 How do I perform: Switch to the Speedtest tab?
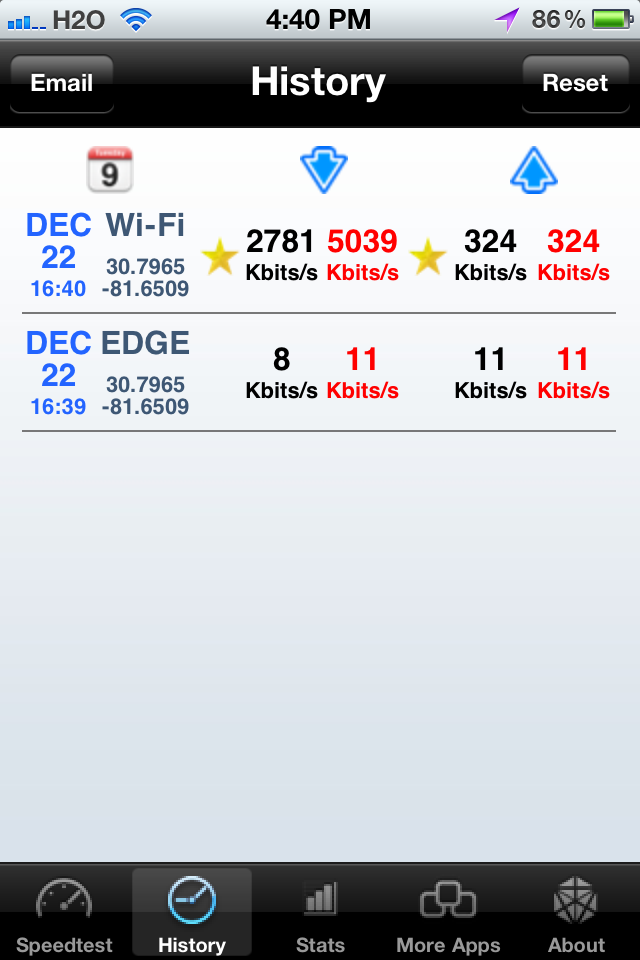coord(64,913)
